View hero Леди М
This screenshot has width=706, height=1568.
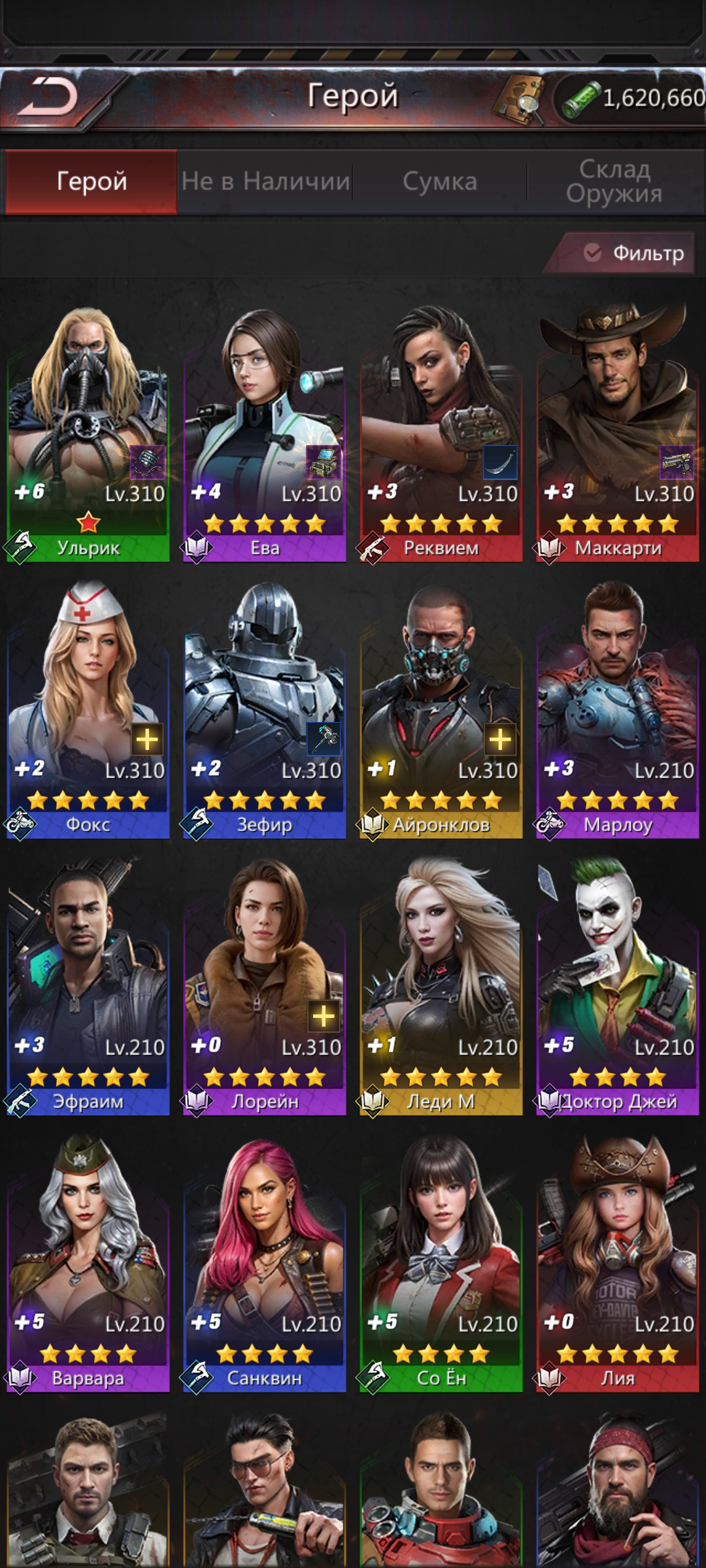(x=441, y=987)
